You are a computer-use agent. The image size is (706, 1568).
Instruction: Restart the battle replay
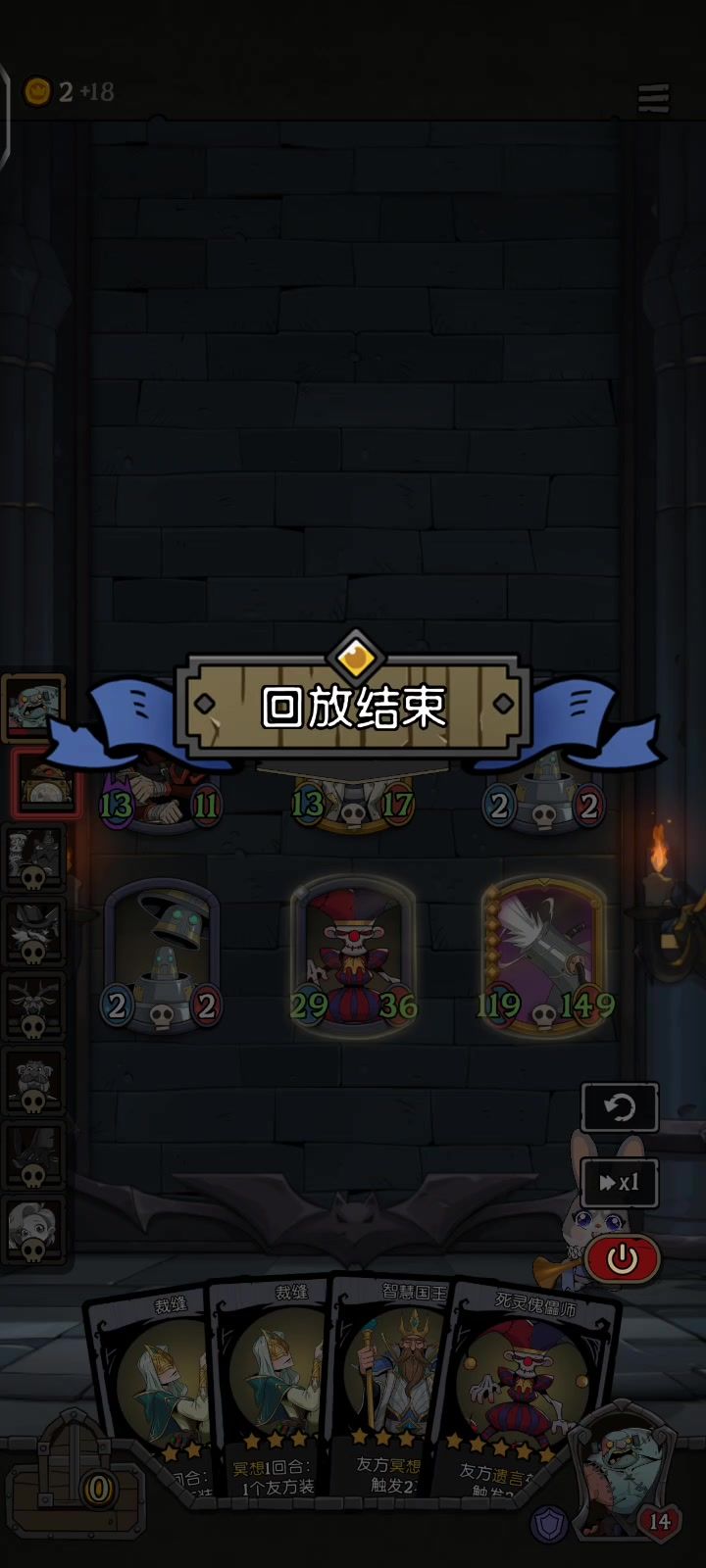(x=619, y=1108)
